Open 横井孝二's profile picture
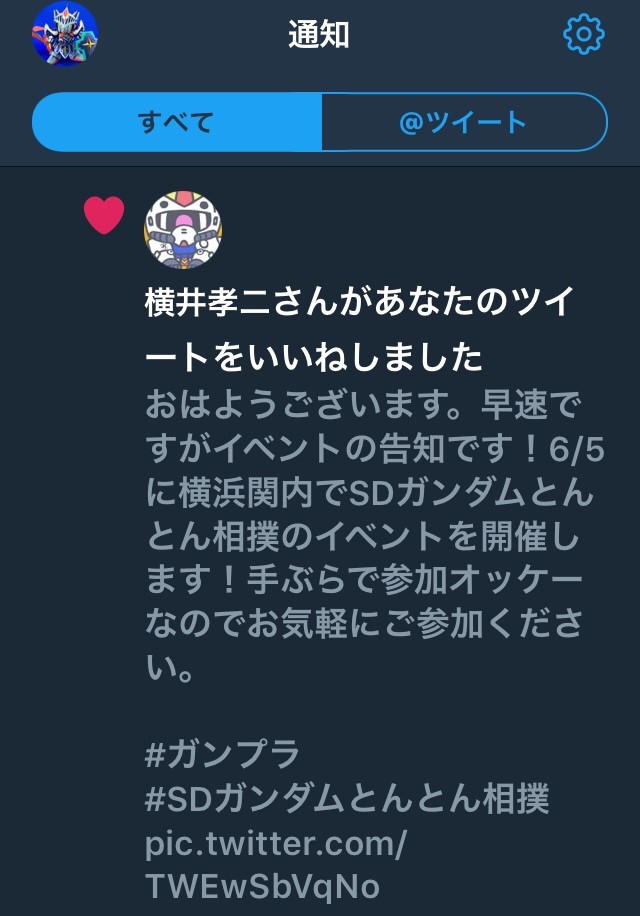Viewport: 640px width, 916px height. pyautogui.click(x=184, y=231)
